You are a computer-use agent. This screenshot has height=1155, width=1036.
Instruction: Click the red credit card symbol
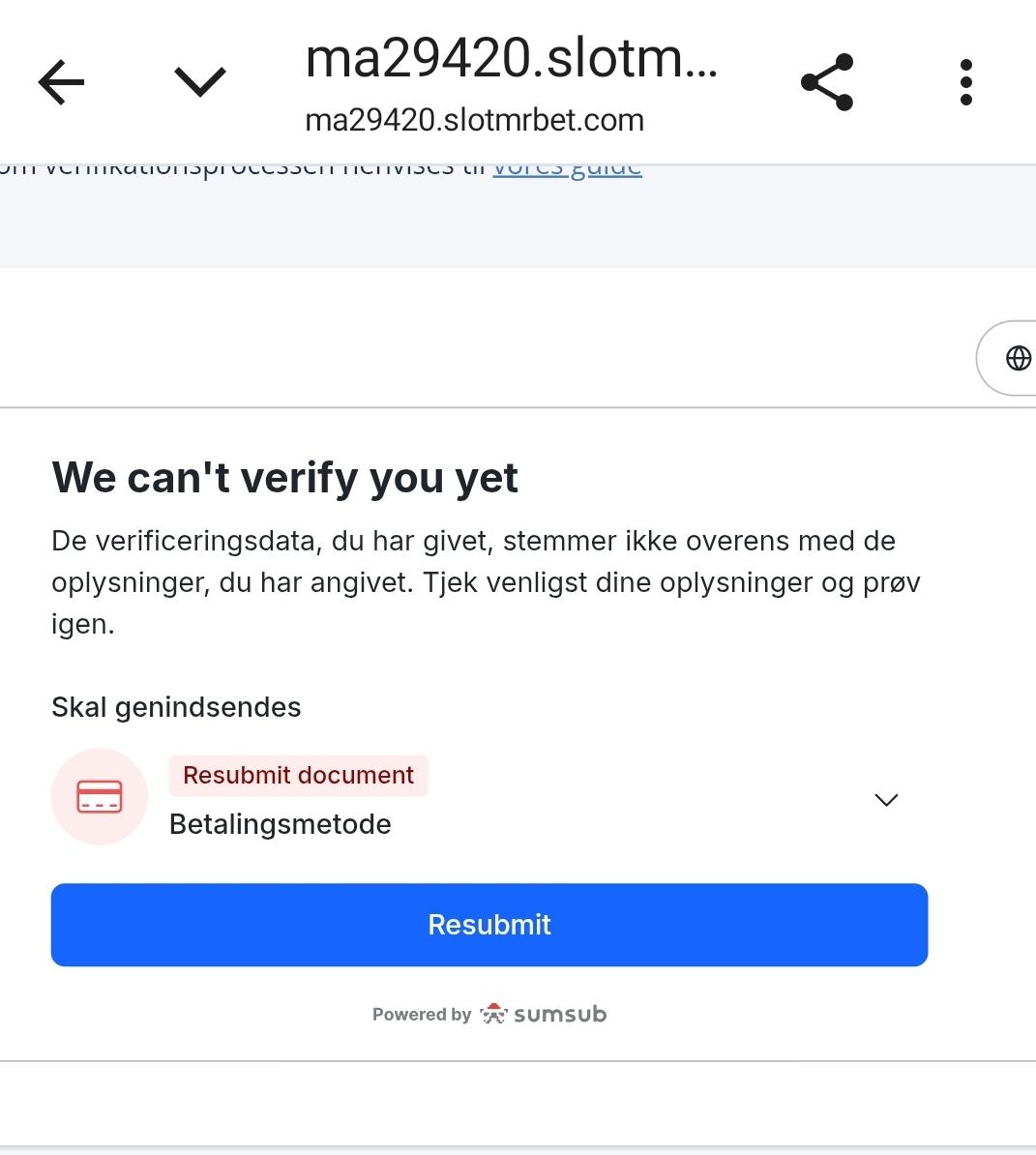(x=99, y=796)
